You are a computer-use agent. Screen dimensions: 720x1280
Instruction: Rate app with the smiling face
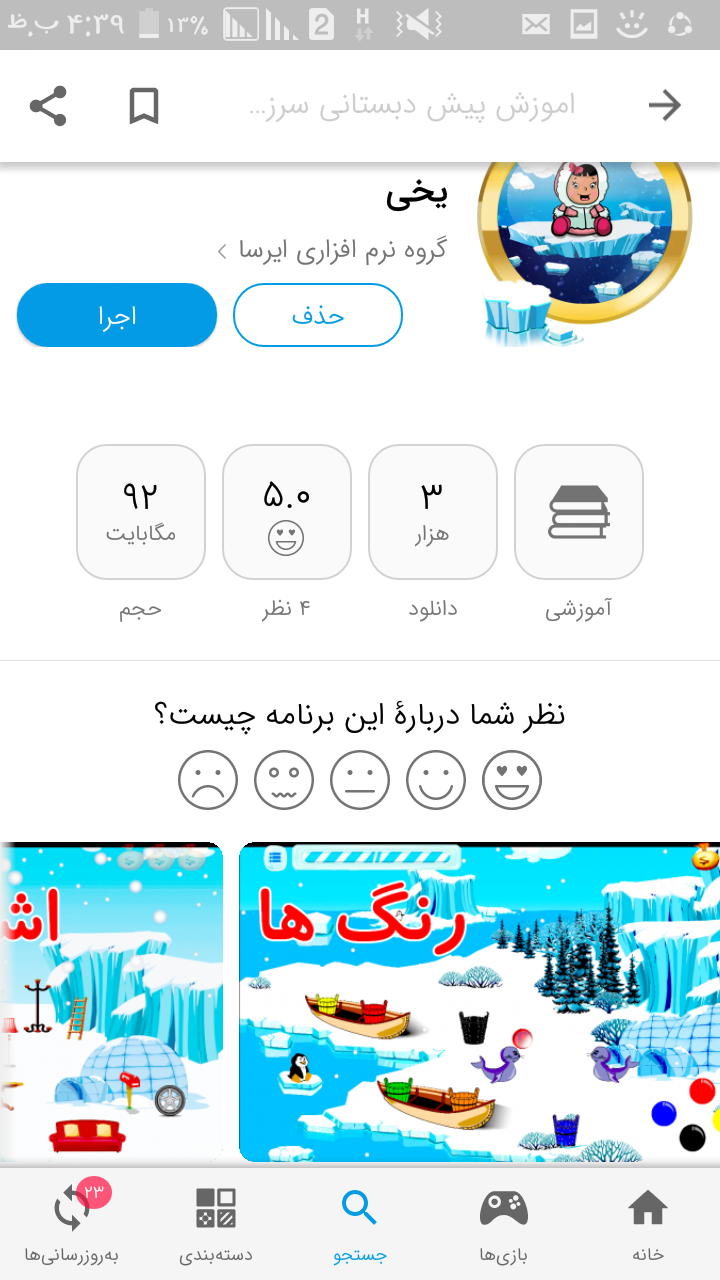436,780
